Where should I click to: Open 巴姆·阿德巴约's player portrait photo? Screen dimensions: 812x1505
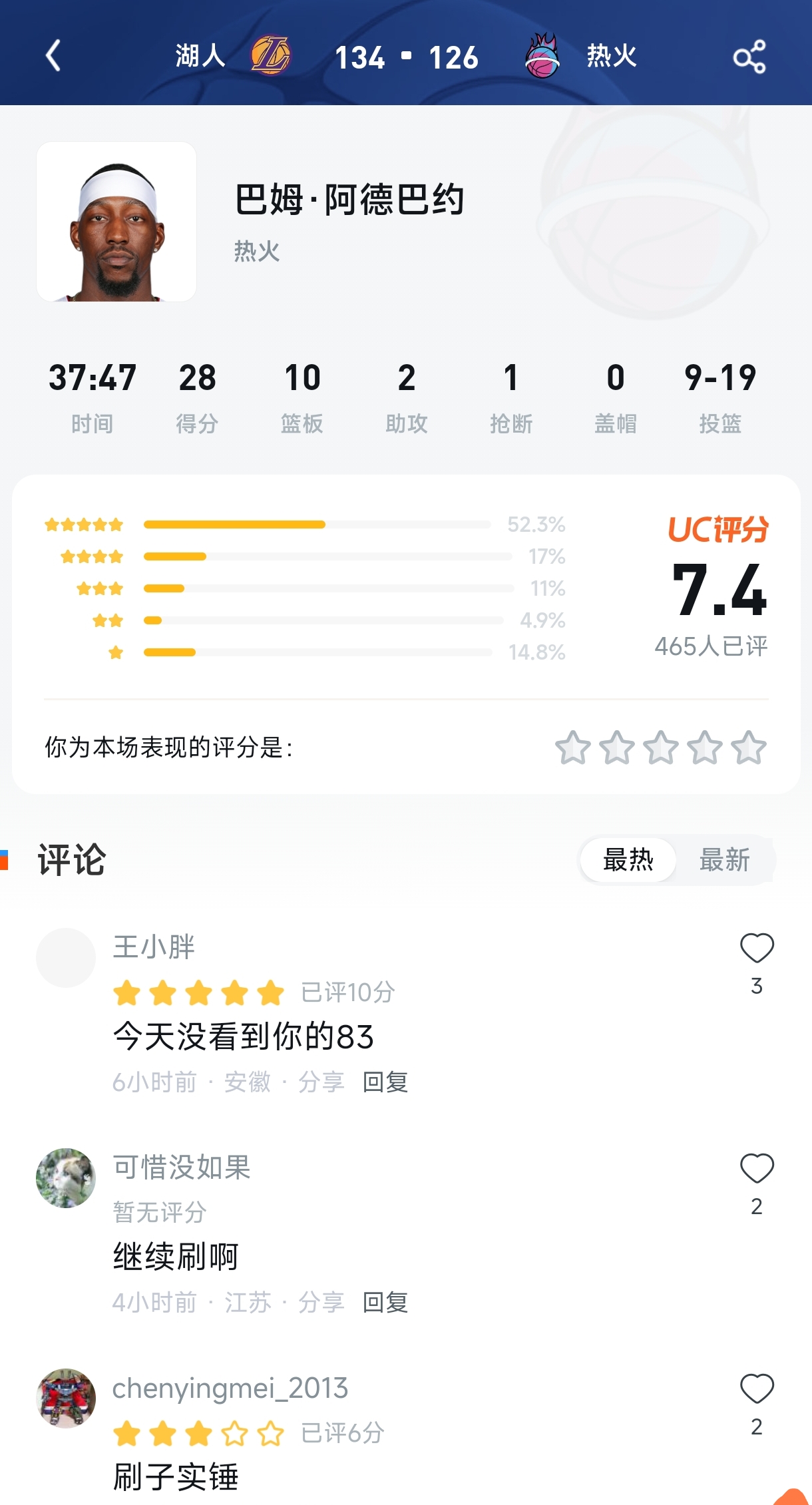click(116, 222)
